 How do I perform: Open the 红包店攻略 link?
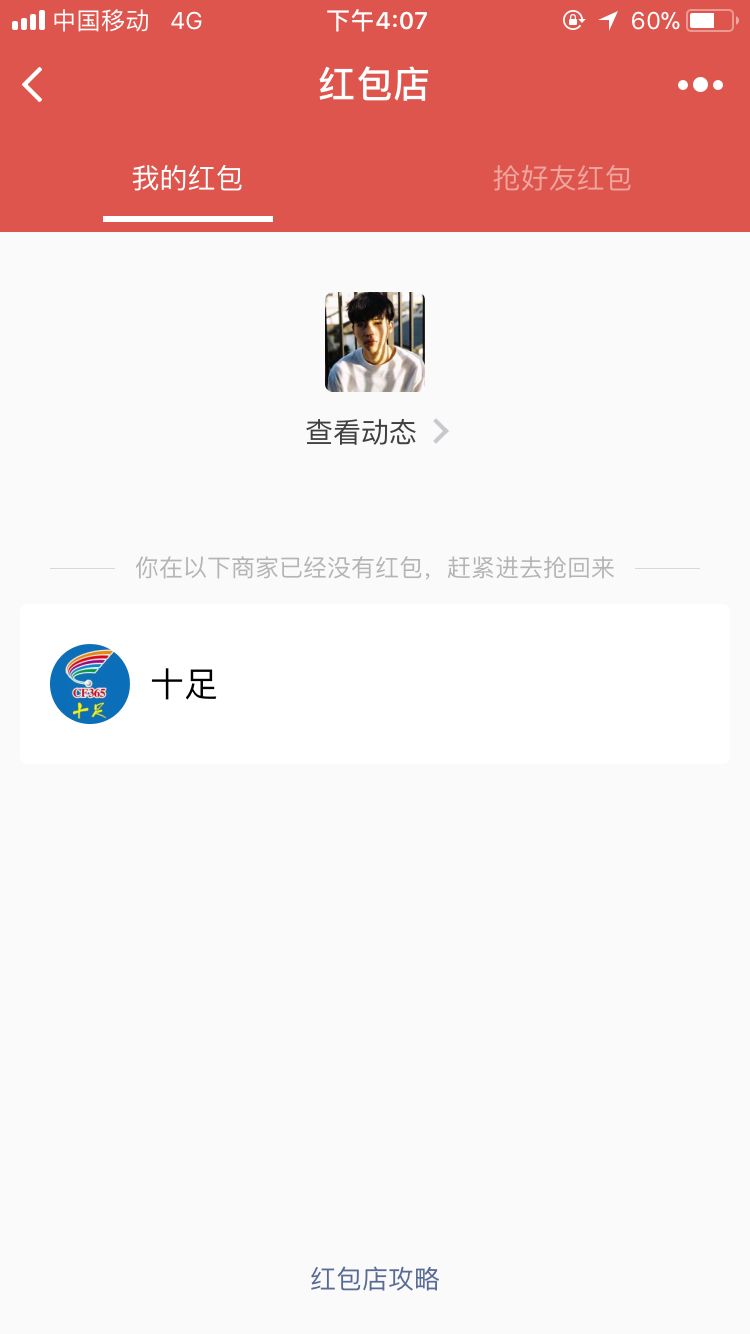point(375,1279)
